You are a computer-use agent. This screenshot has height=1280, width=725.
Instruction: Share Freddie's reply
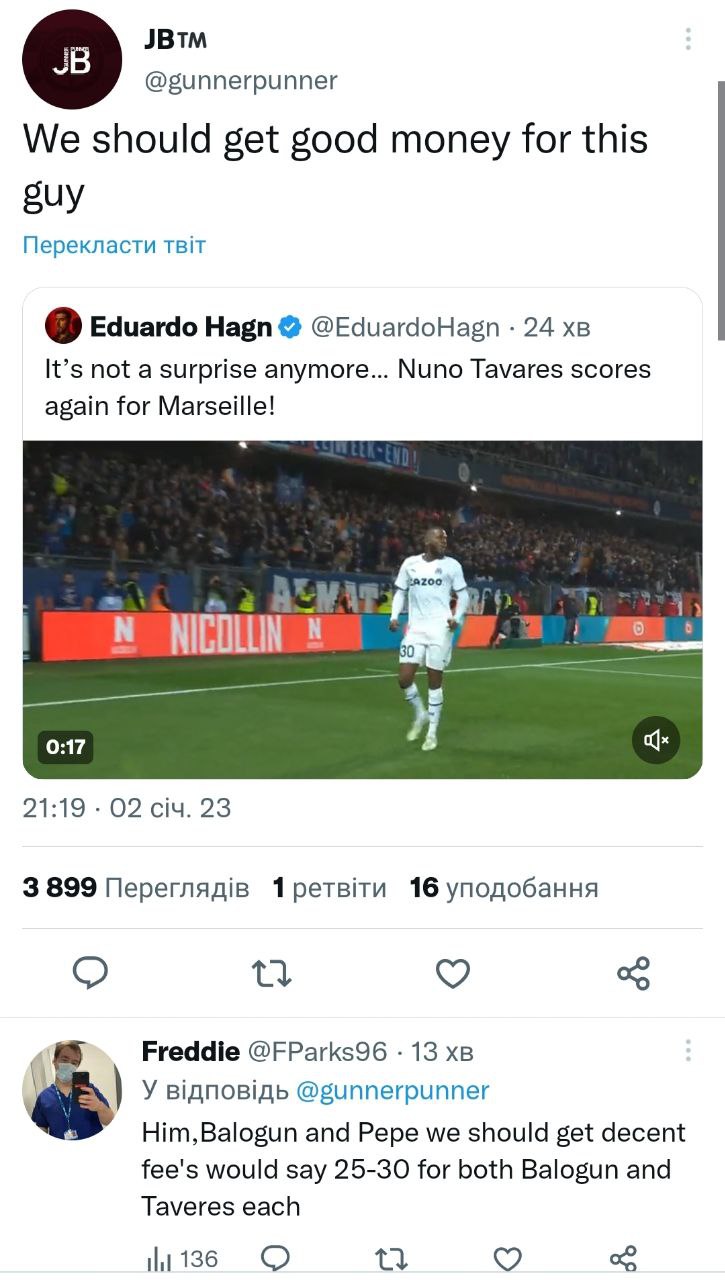623,1259
